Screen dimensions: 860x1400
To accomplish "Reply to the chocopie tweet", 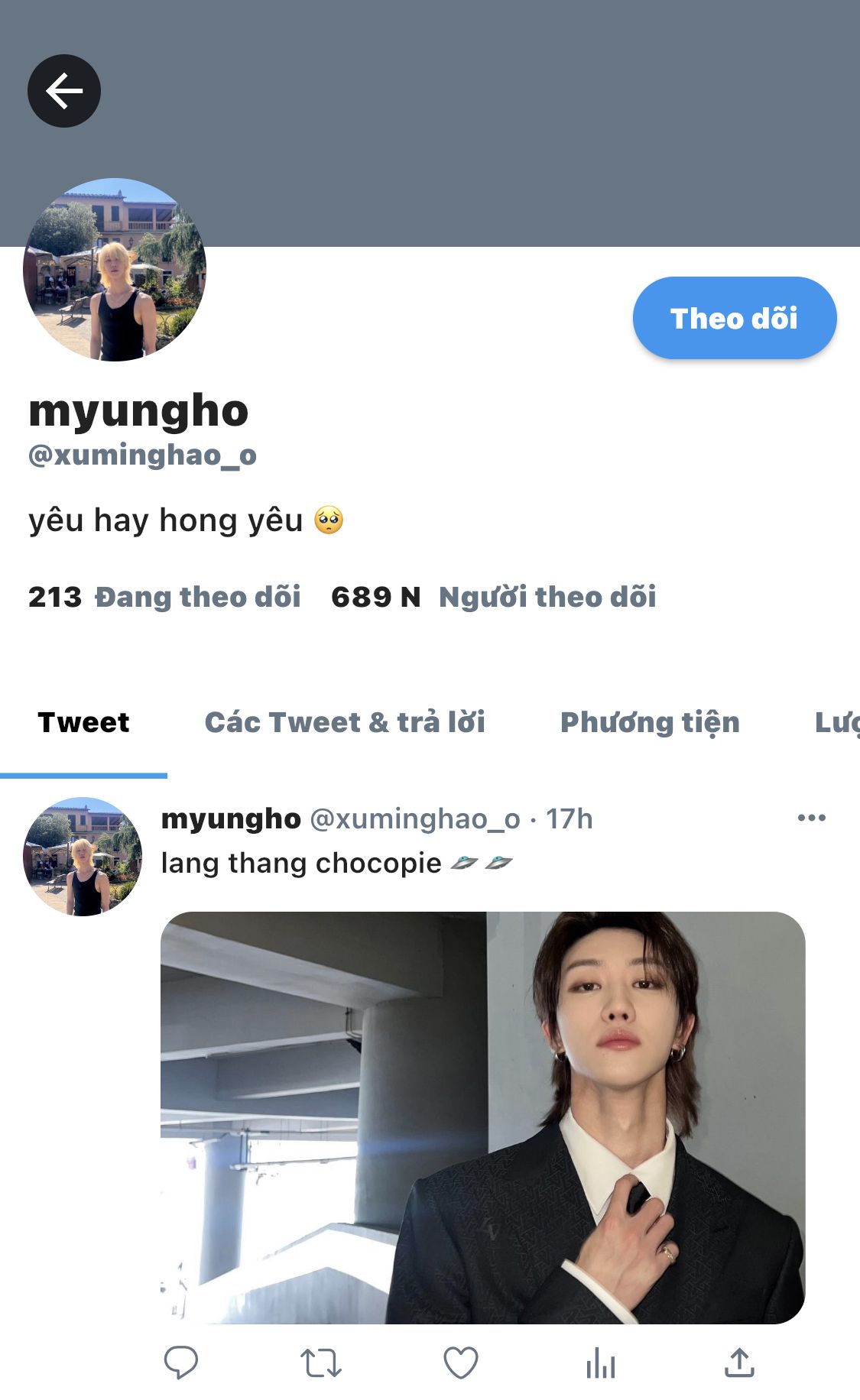I will 181,1363.
